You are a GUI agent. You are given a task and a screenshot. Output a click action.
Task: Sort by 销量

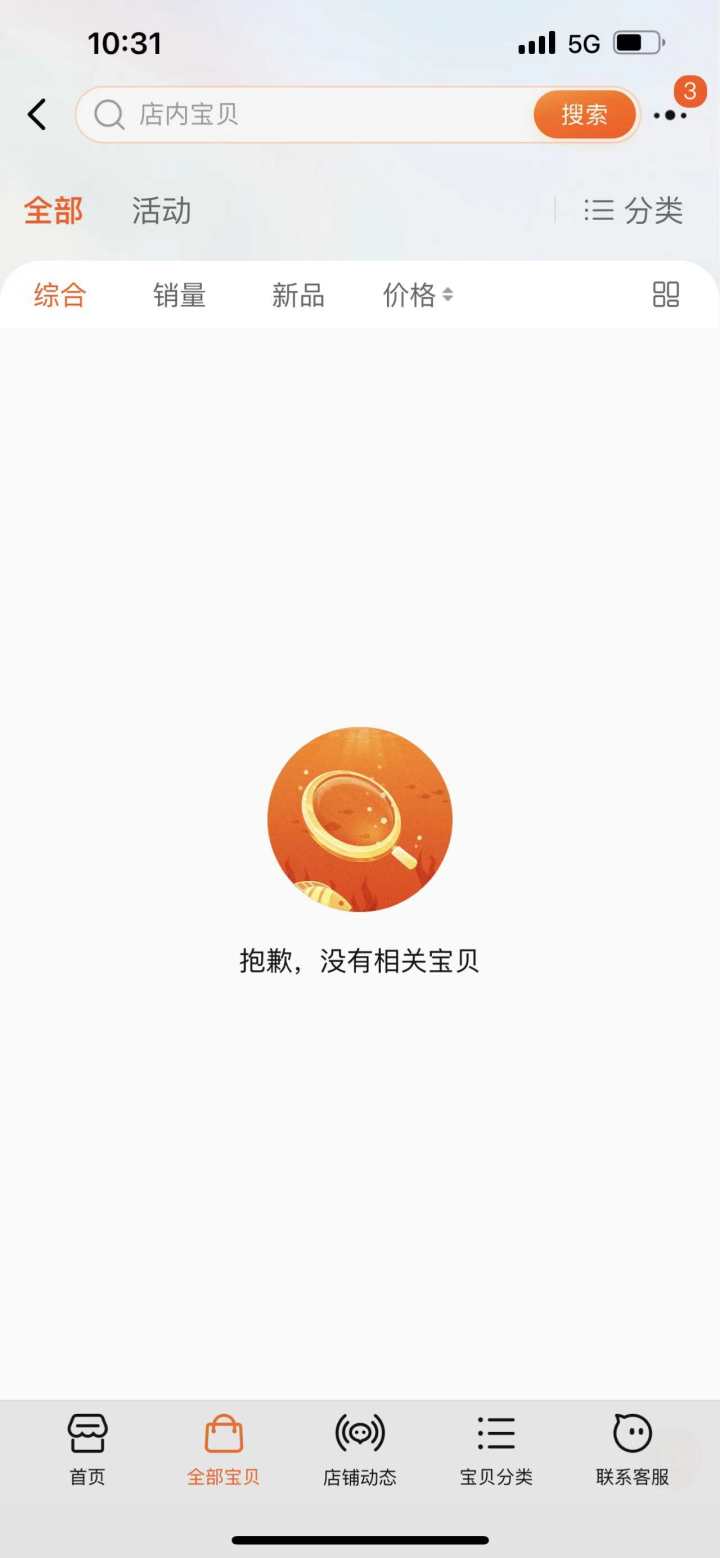click(x=179, y=295)
